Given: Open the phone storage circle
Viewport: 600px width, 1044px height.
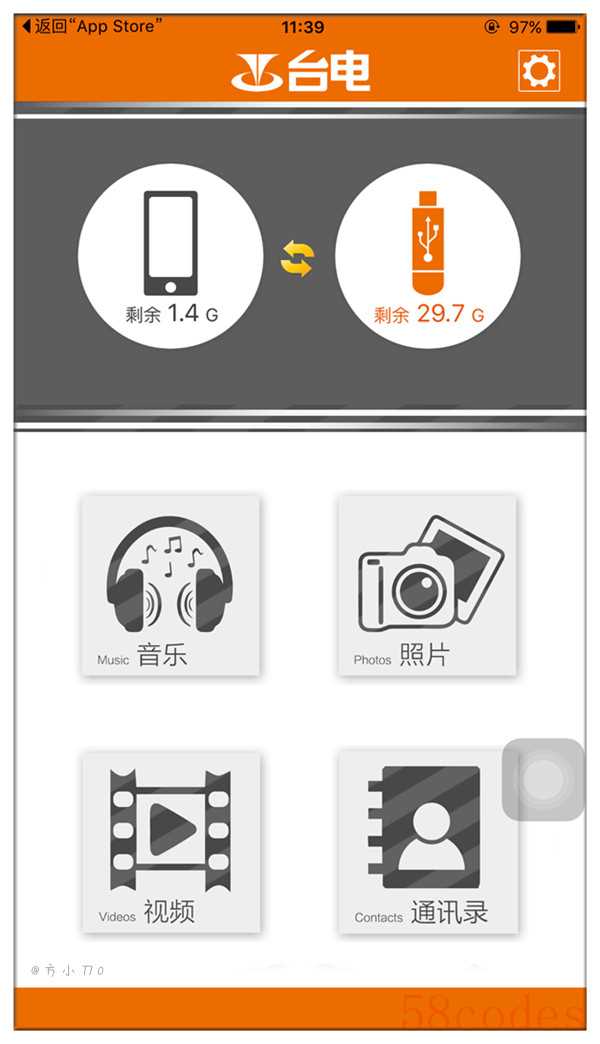Looking at the screenshot, I should (x=171, y=256).
